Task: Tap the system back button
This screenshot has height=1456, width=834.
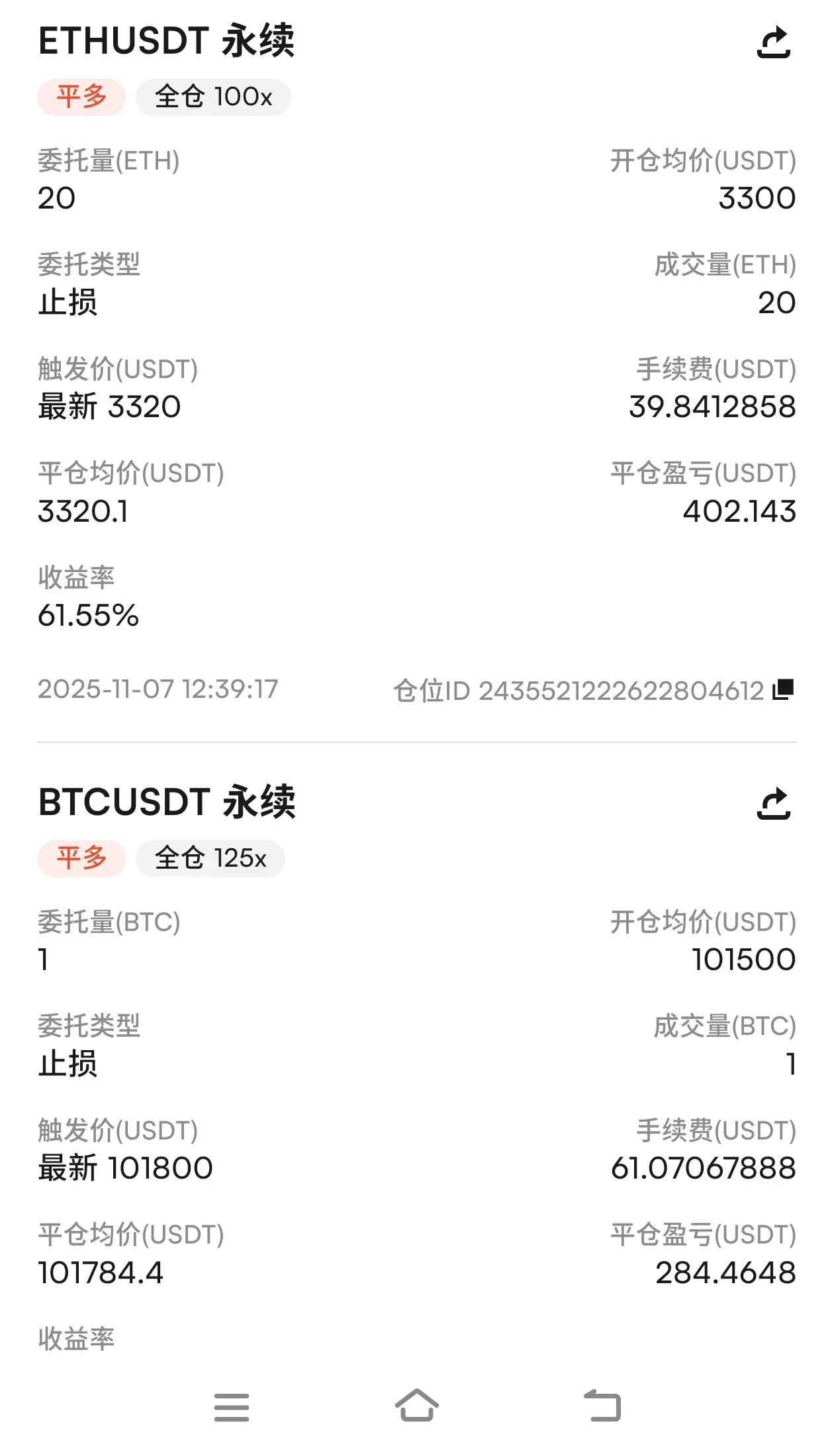Action: tap(602, 1405)
